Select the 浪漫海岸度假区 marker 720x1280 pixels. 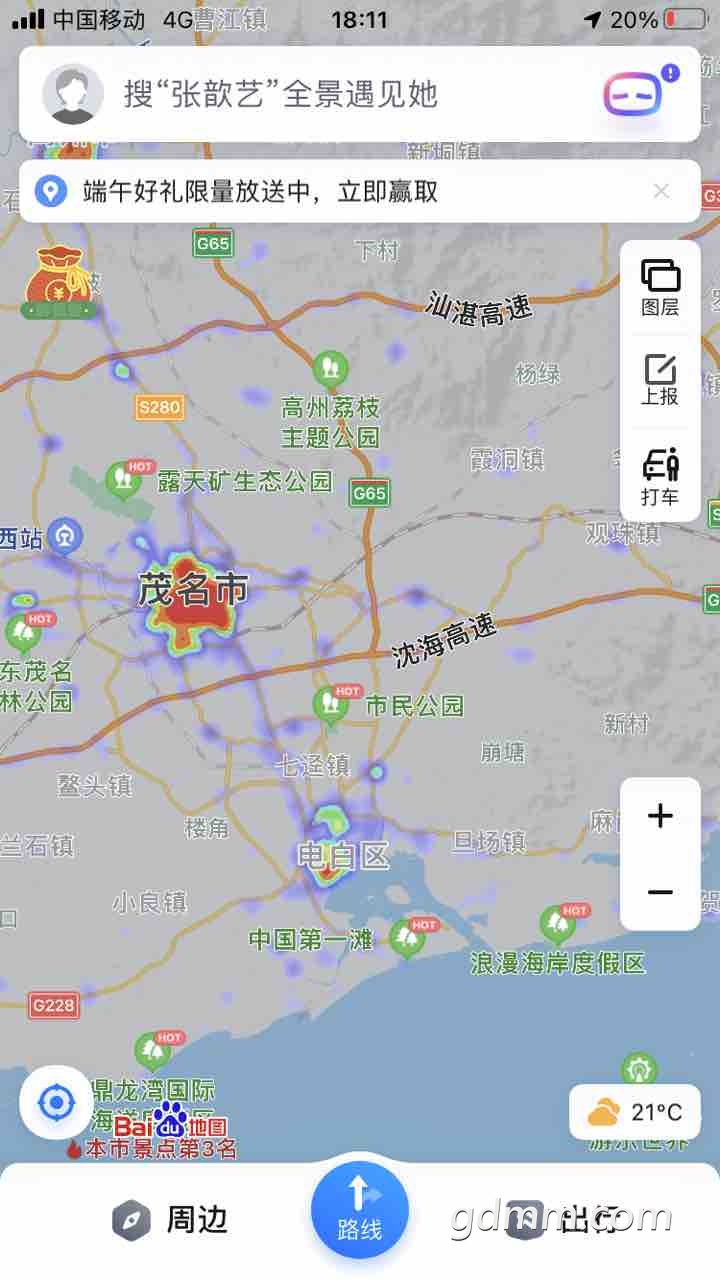coord(557,925)
